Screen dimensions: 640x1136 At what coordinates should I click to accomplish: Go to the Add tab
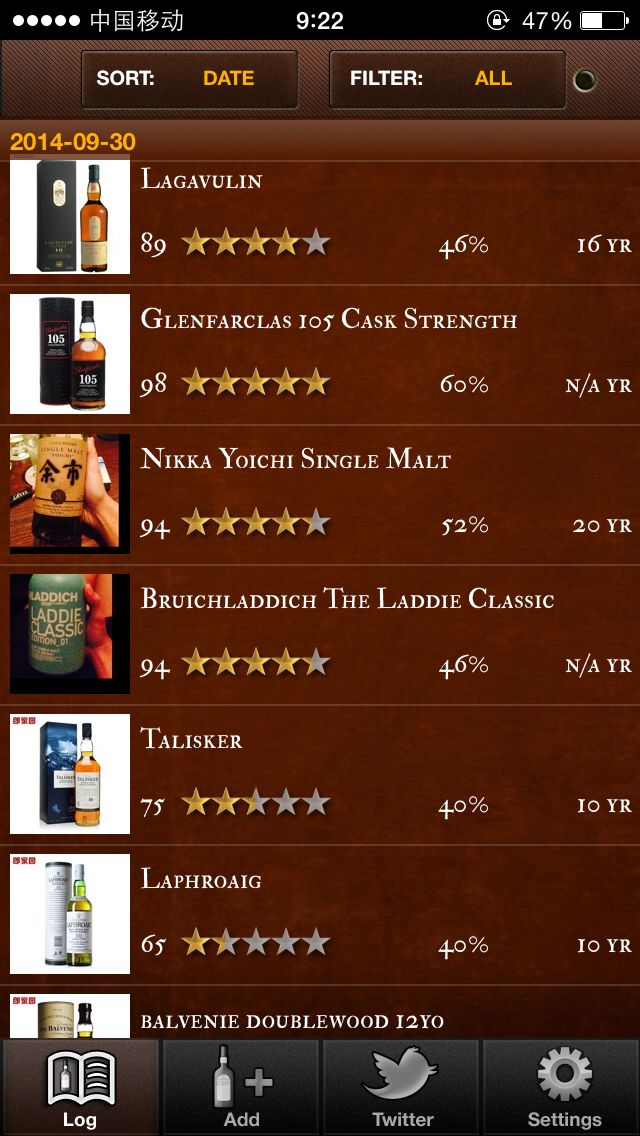(x=241, y=1088)
